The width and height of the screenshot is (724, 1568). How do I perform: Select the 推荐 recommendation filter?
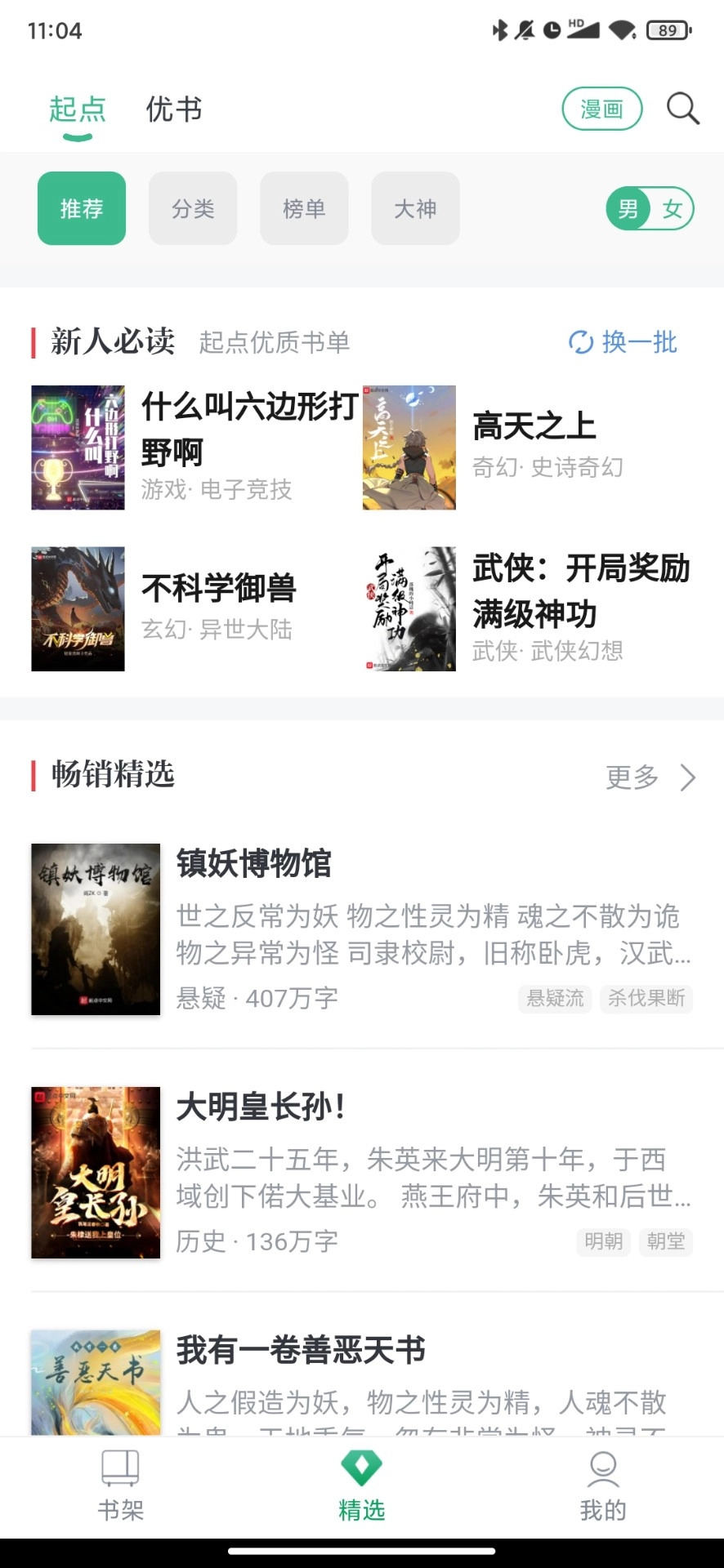[x=81, y=208]
